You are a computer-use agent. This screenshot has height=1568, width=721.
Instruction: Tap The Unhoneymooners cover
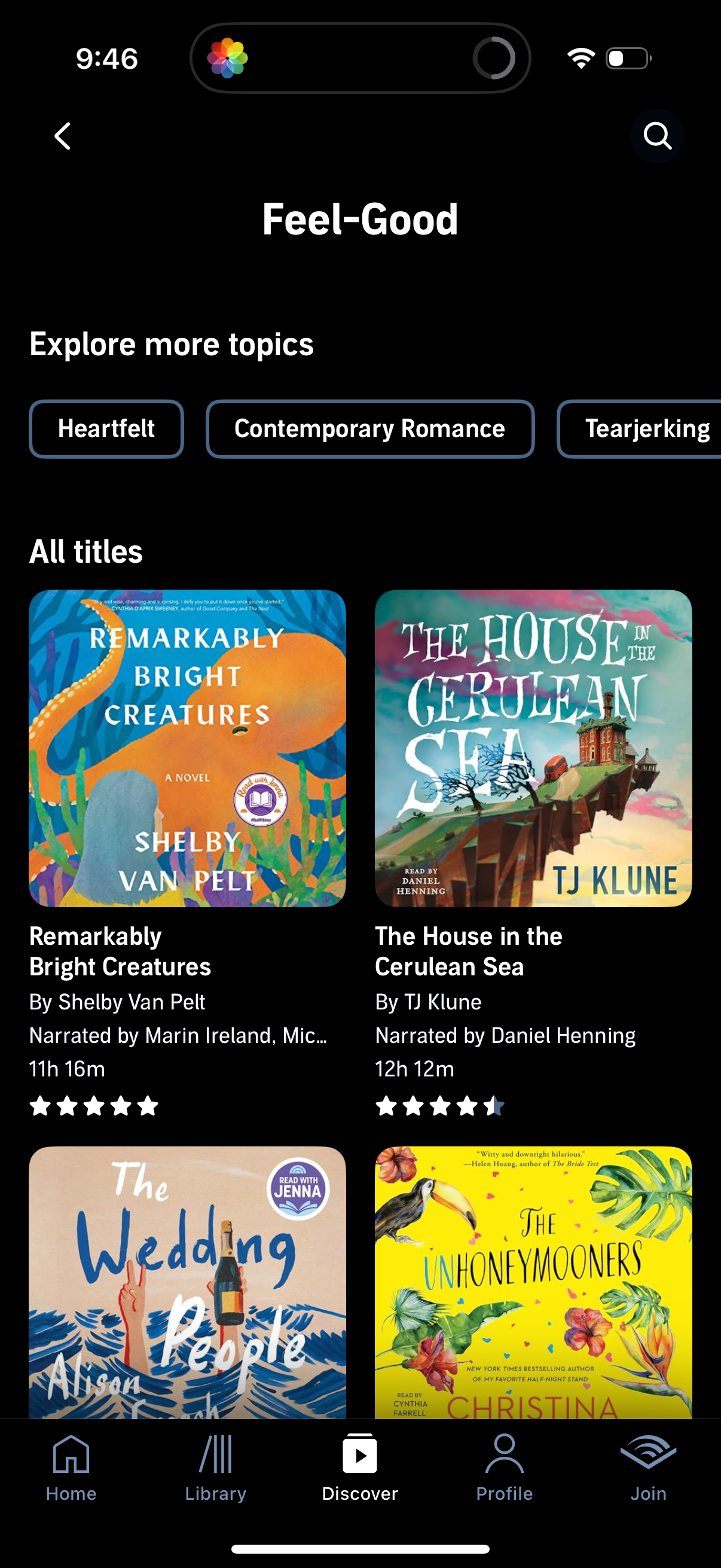(x=533, y=1279)
